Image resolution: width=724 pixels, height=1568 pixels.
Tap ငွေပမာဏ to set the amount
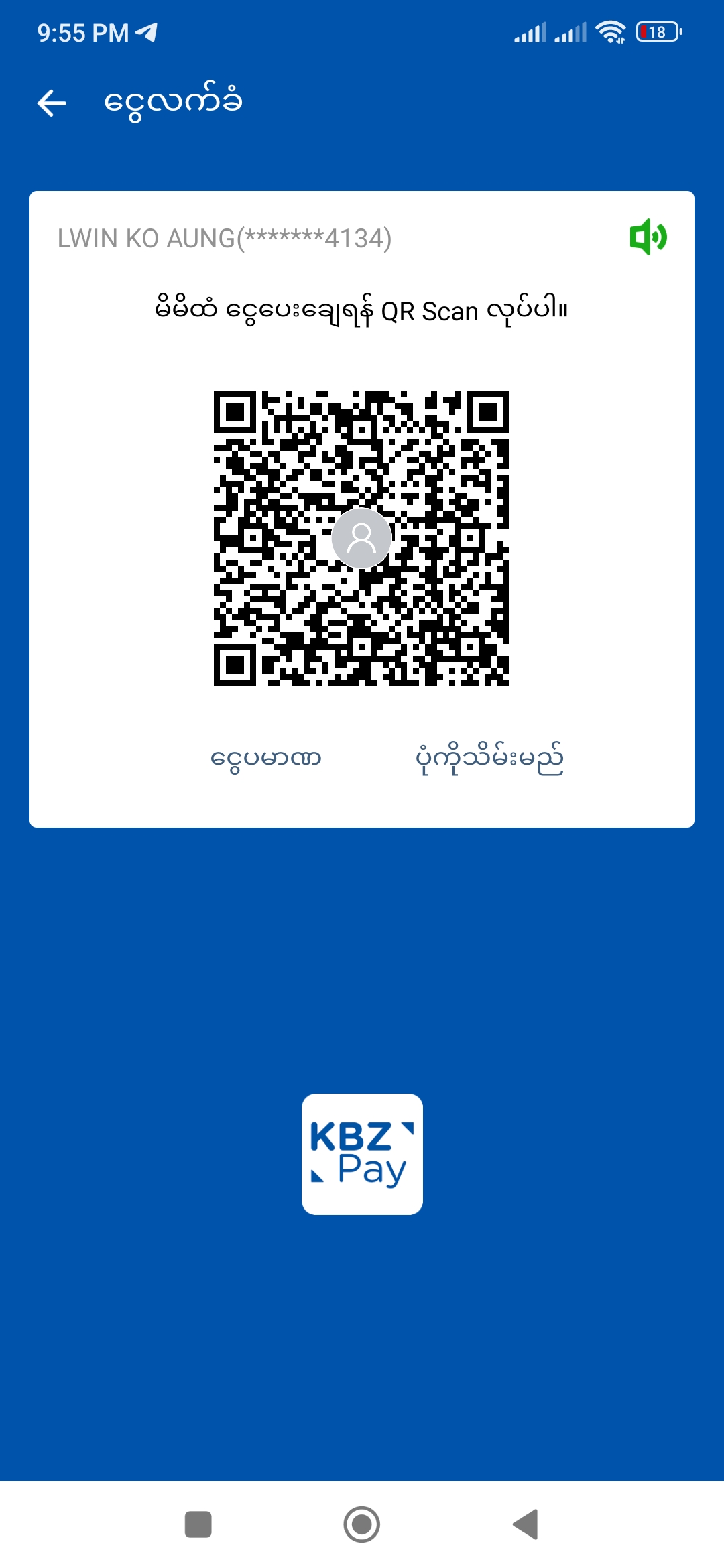coord(266,759)
